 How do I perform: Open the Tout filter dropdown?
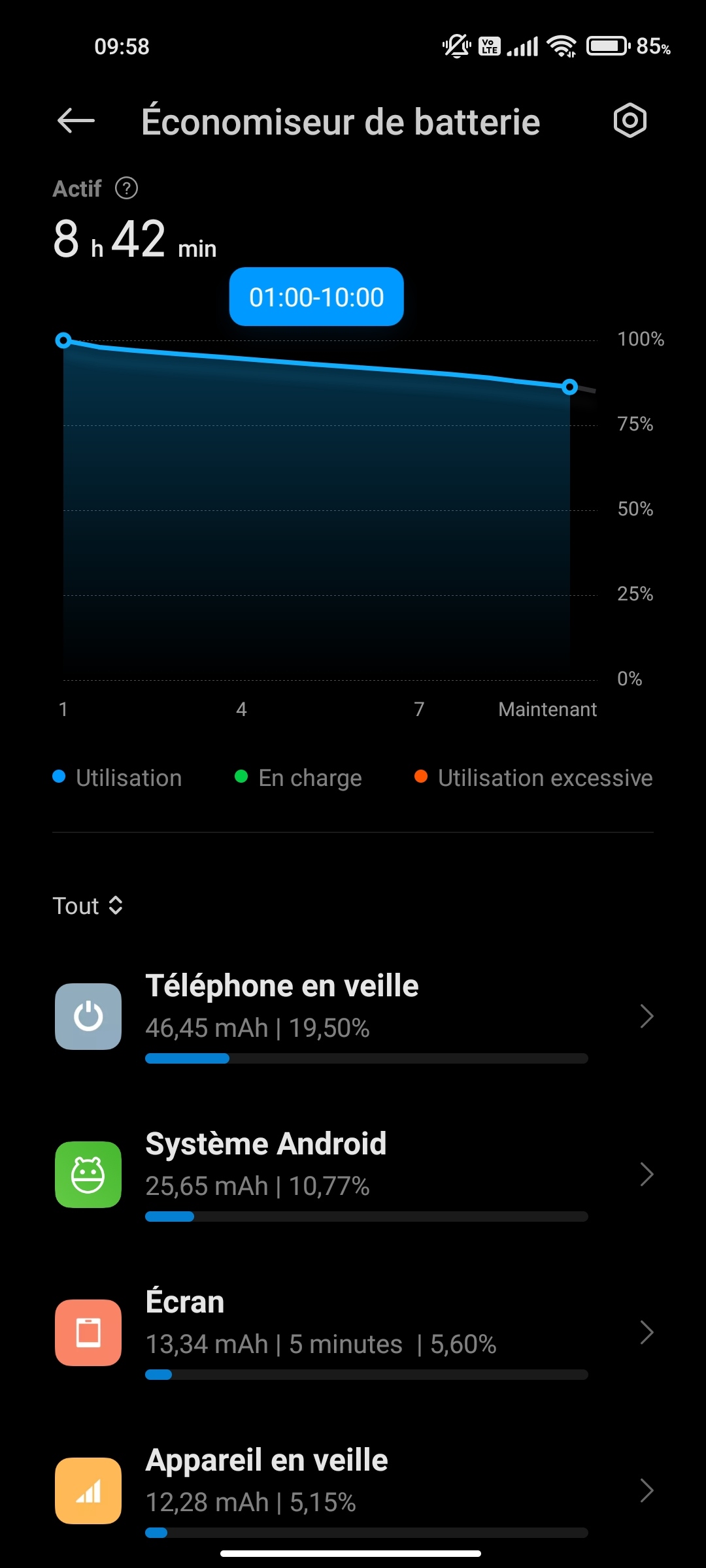pyautogui.click(x=88, y=906)
